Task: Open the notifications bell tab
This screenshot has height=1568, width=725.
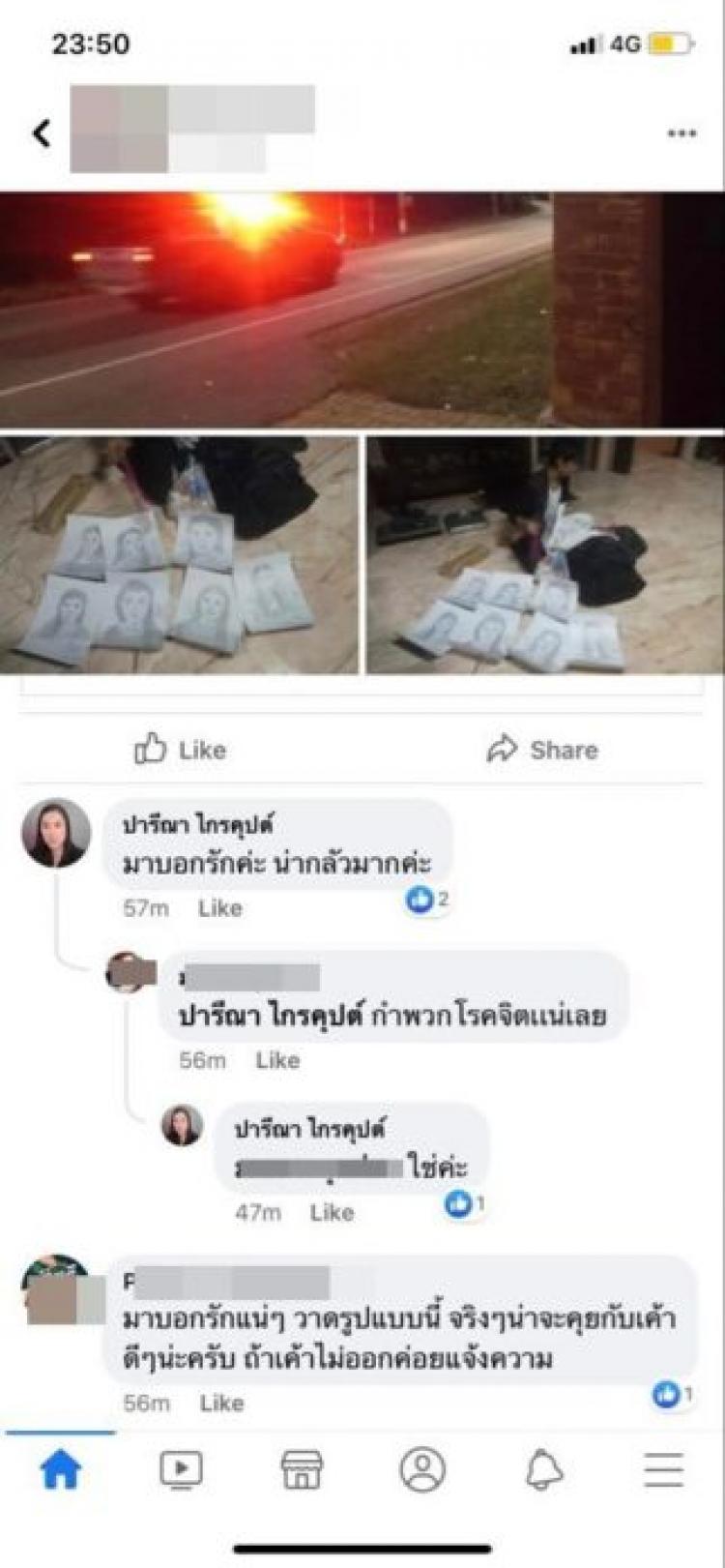Action: (544, 1470)
